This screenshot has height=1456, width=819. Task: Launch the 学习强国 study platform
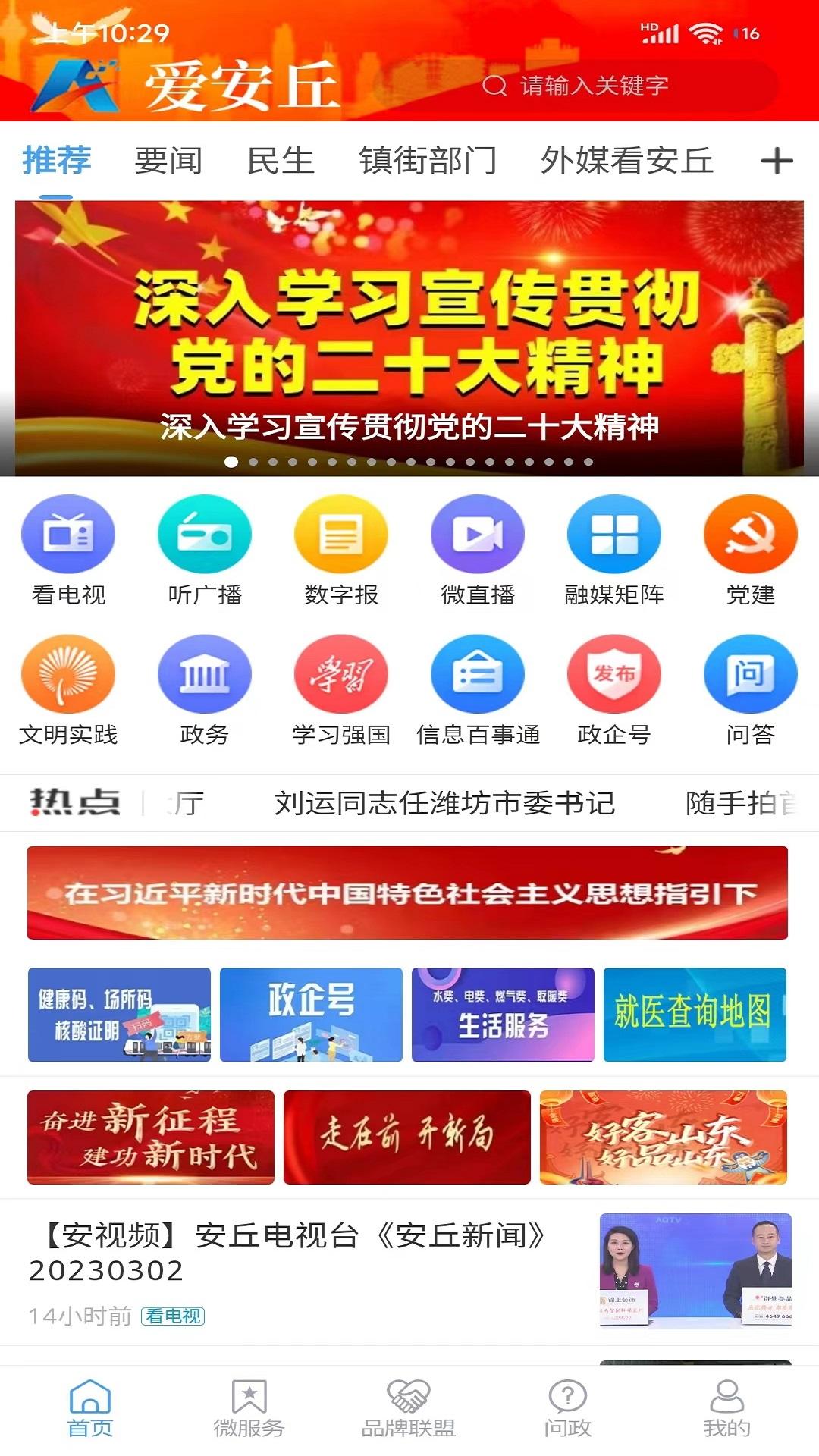click(341, 690)
